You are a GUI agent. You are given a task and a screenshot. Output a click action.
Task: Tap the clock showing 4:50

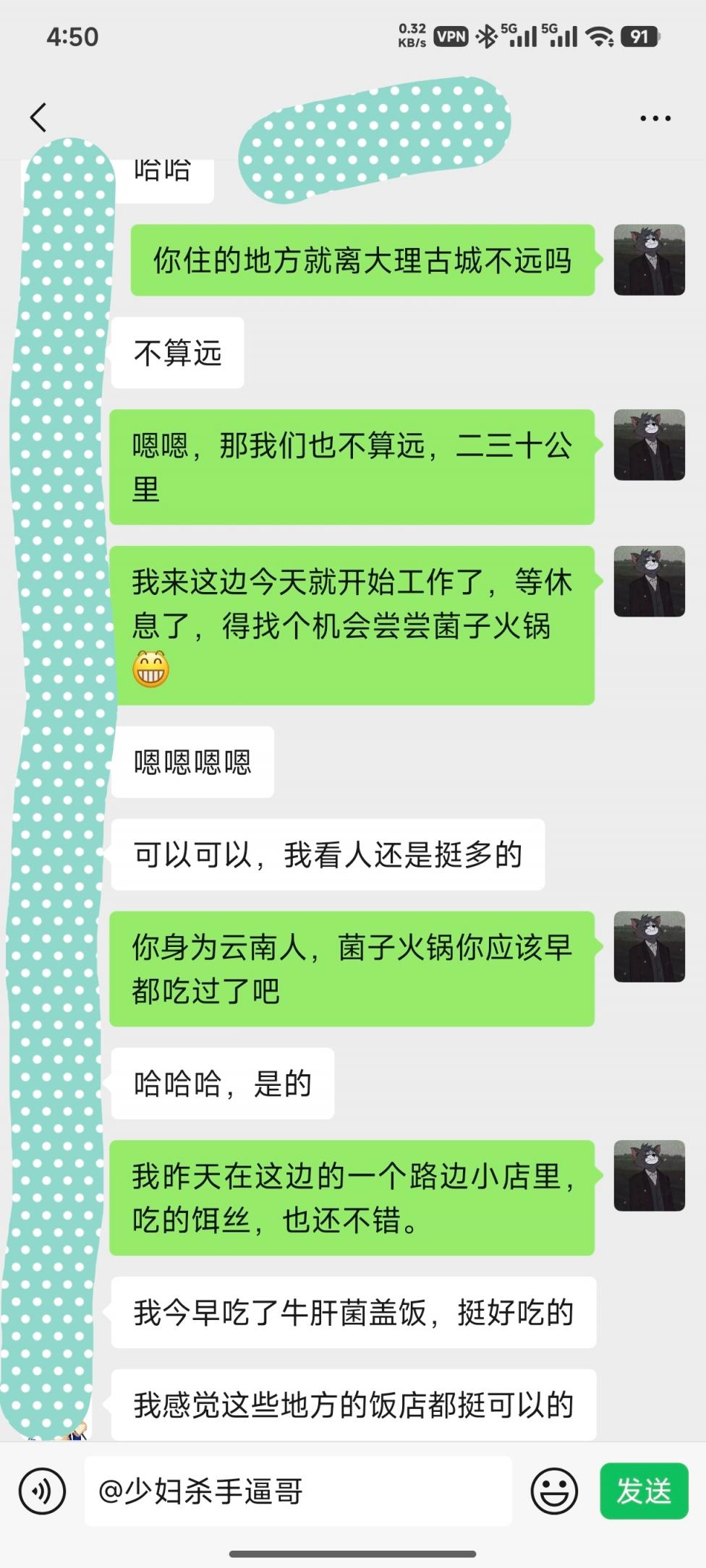tap(72, 36)
